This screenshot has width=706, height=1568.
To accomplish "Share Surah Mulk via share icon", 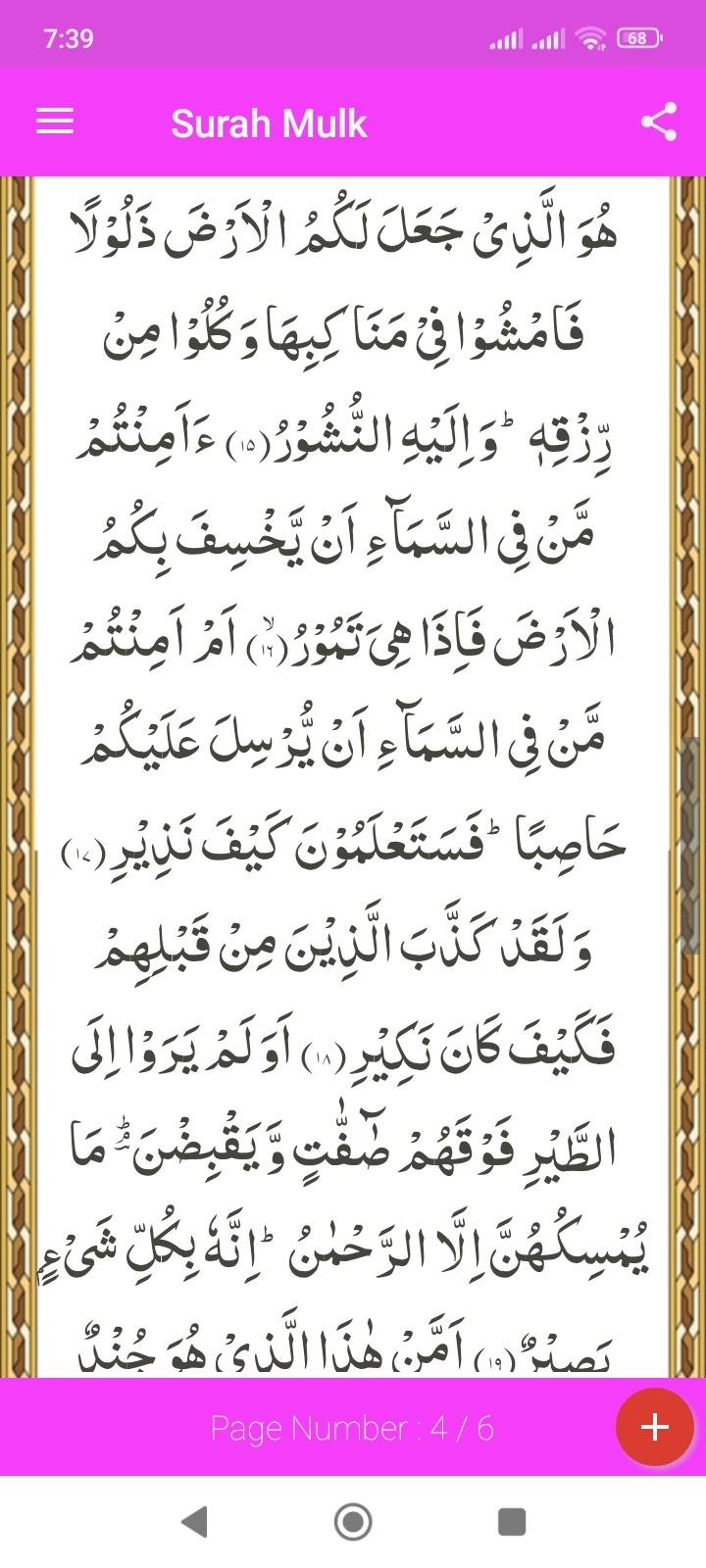I will [659, 122].
